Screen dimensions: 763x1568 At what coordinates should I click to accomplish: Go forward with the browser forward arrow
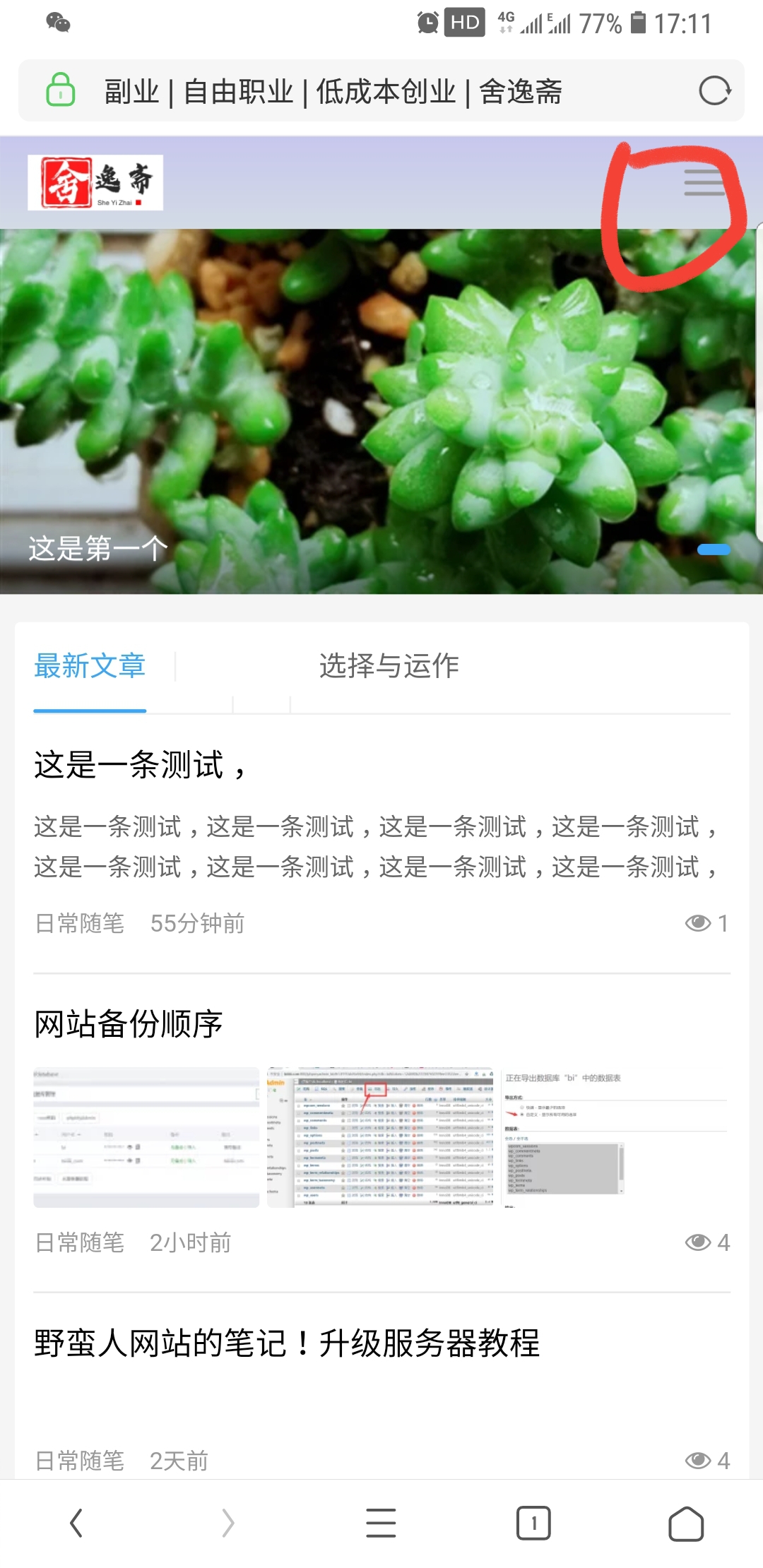(x=228, y=1523)
